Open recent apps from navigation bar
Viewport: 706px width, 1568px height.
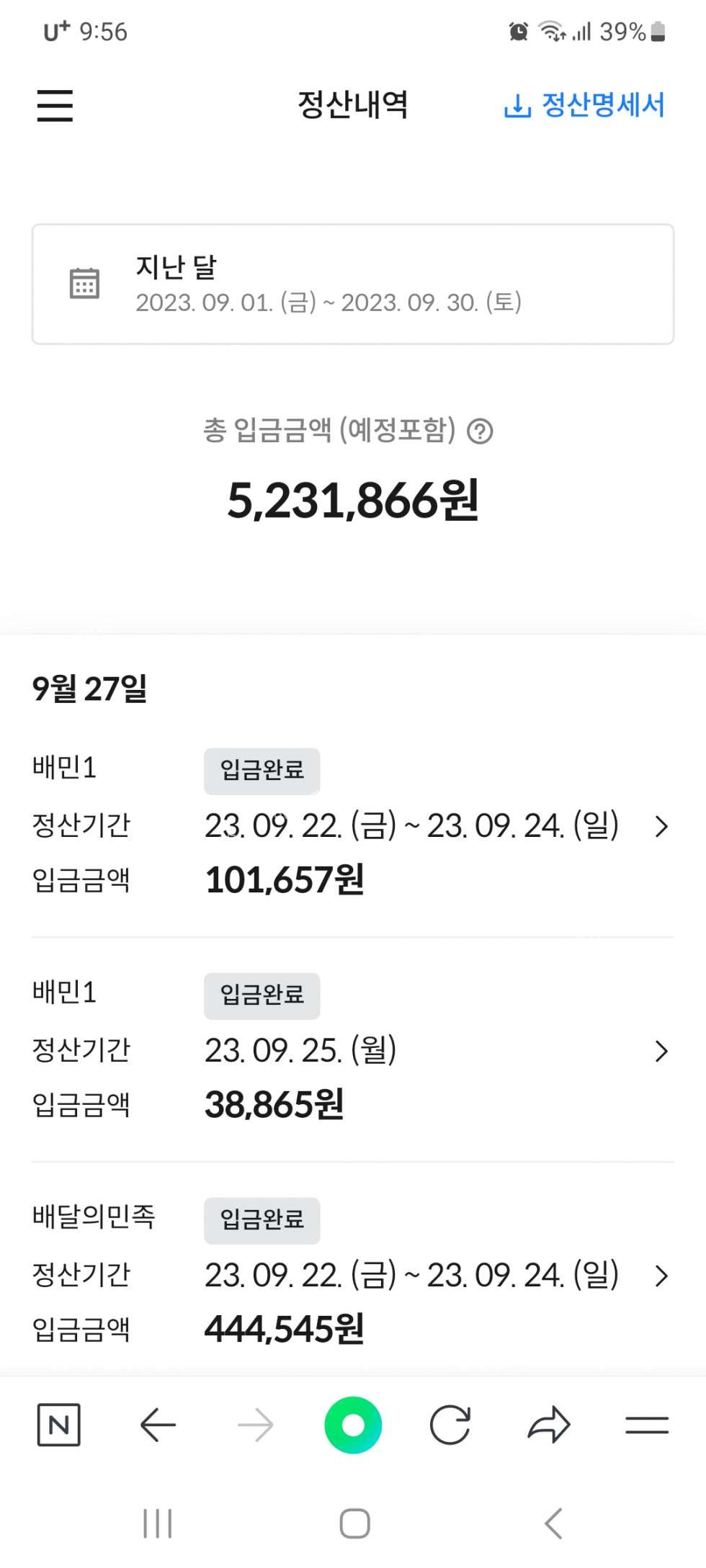tap(157, 1523)
